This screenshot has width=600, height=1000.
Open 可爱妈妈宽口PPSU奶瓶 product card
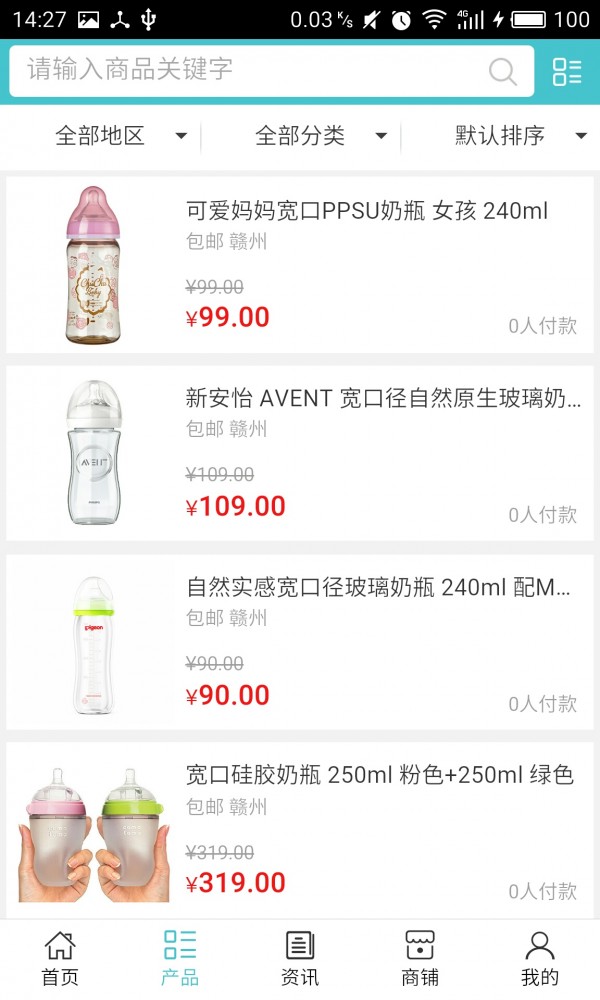point(300,265)
